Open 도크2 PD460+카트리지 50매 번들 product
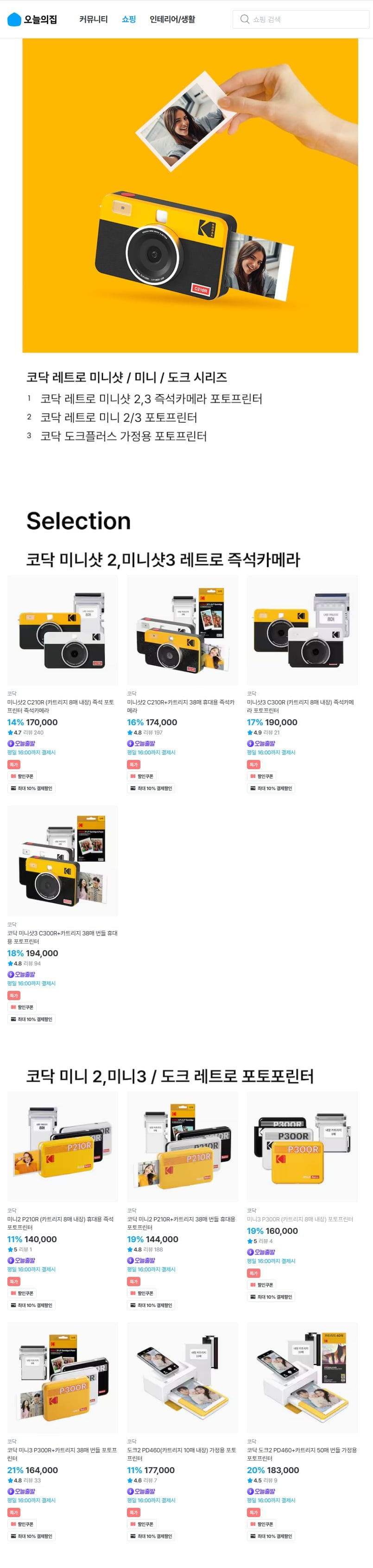This screenshot has height=1568, width=373. (302, 1377)
